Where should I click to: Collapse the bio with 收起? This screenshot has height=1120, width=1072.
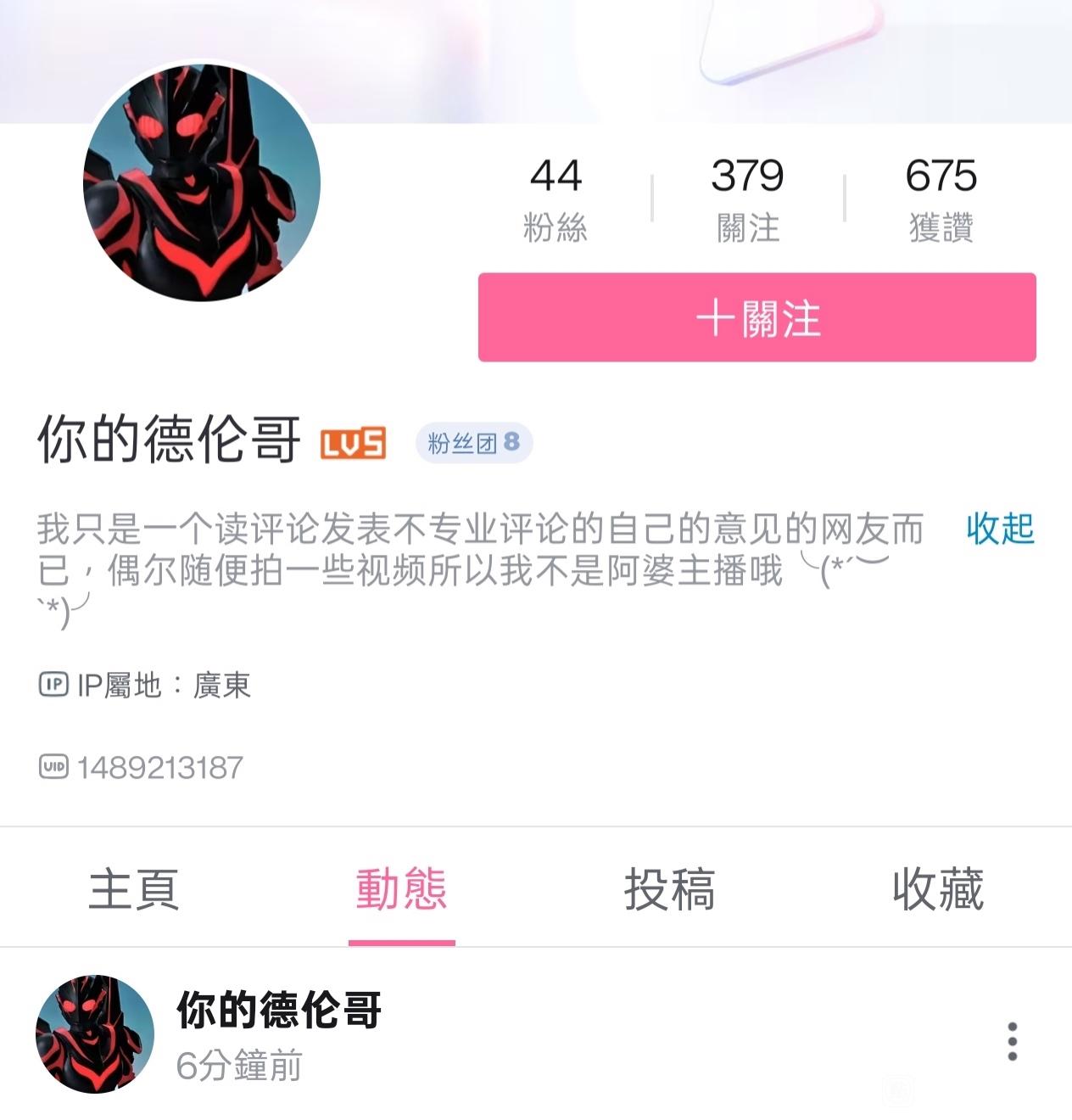point(1000,529)
